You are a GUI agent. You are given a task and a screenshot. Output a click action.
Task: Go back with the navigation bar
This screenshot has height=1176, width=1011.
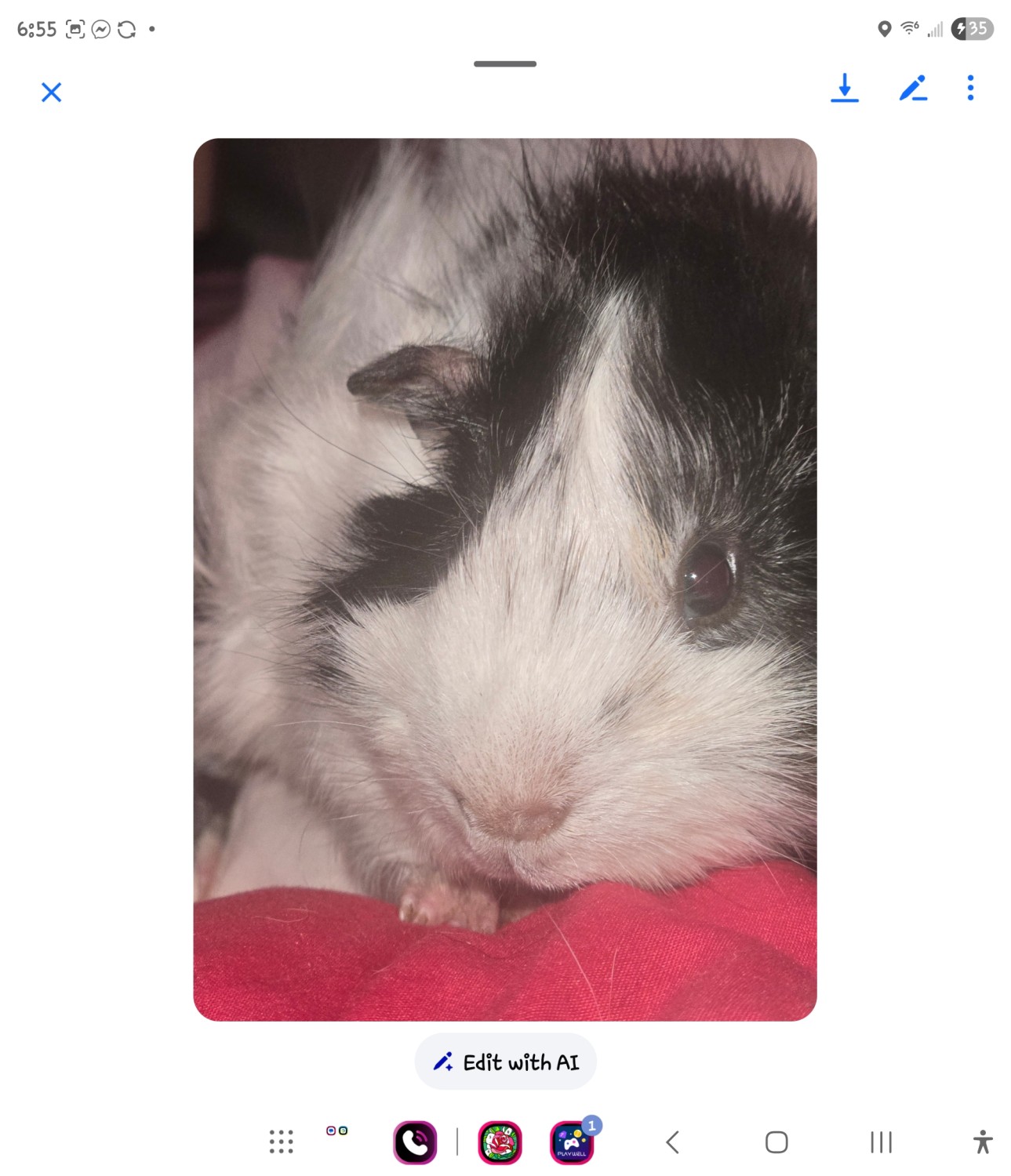673,1142
